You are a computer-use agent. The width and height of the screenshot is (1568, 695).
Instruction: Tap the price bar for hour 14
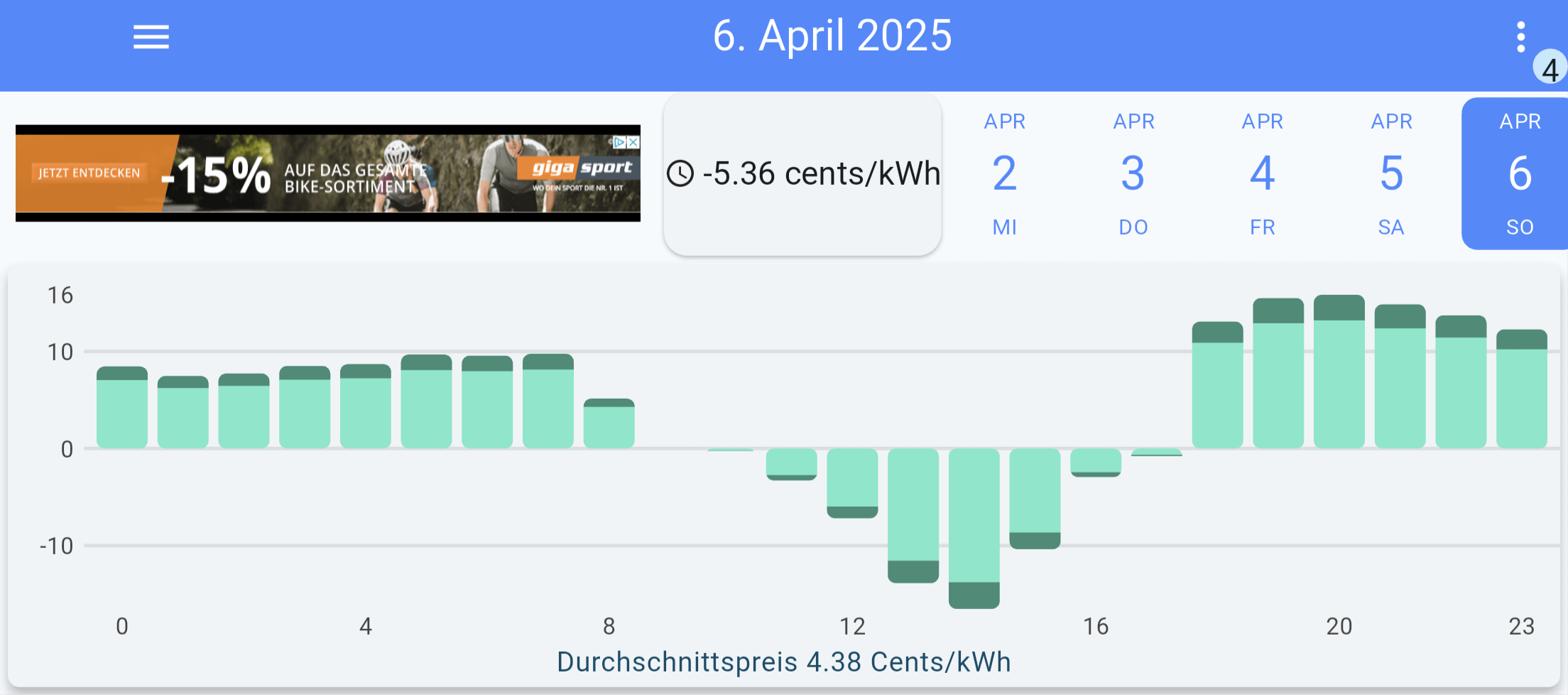coord(974,528)
